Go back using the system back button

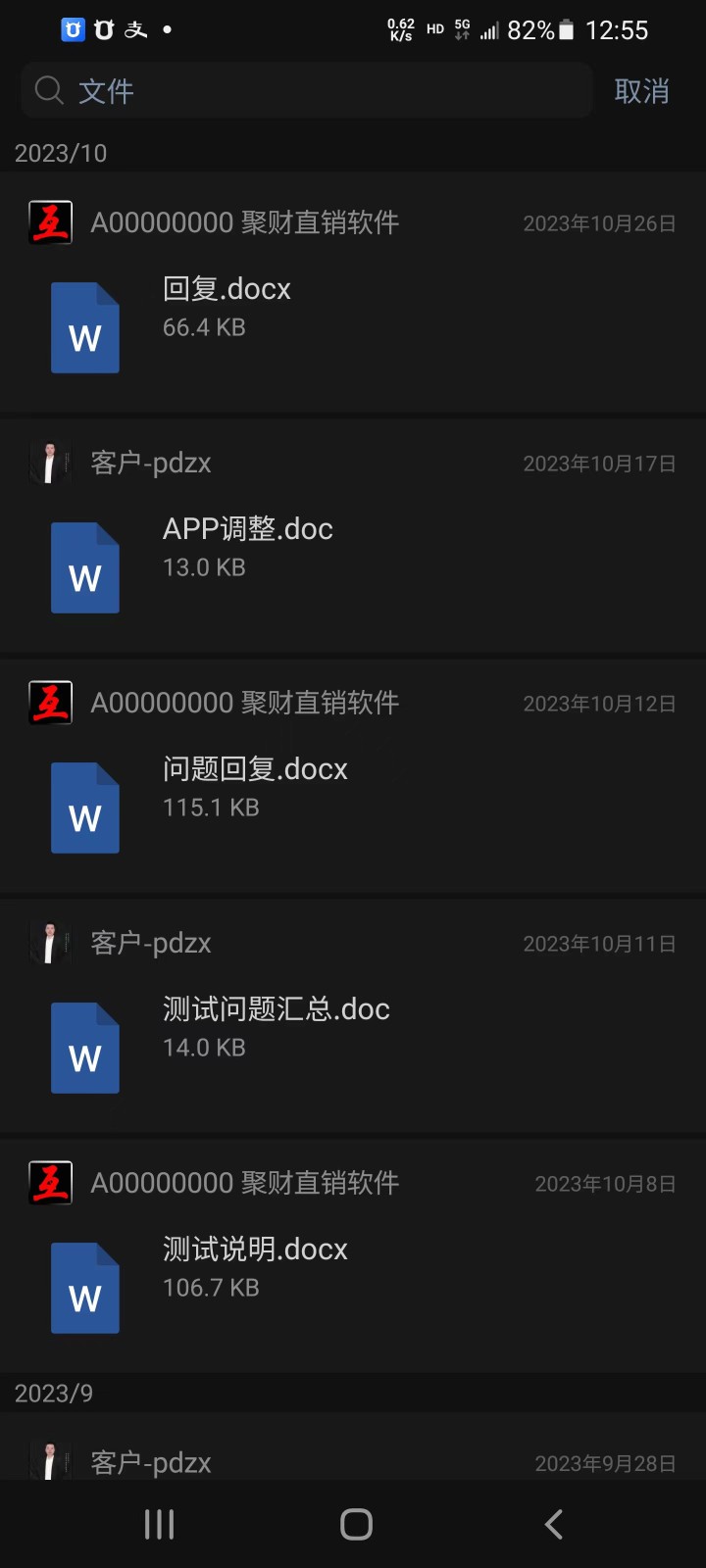553,1524
